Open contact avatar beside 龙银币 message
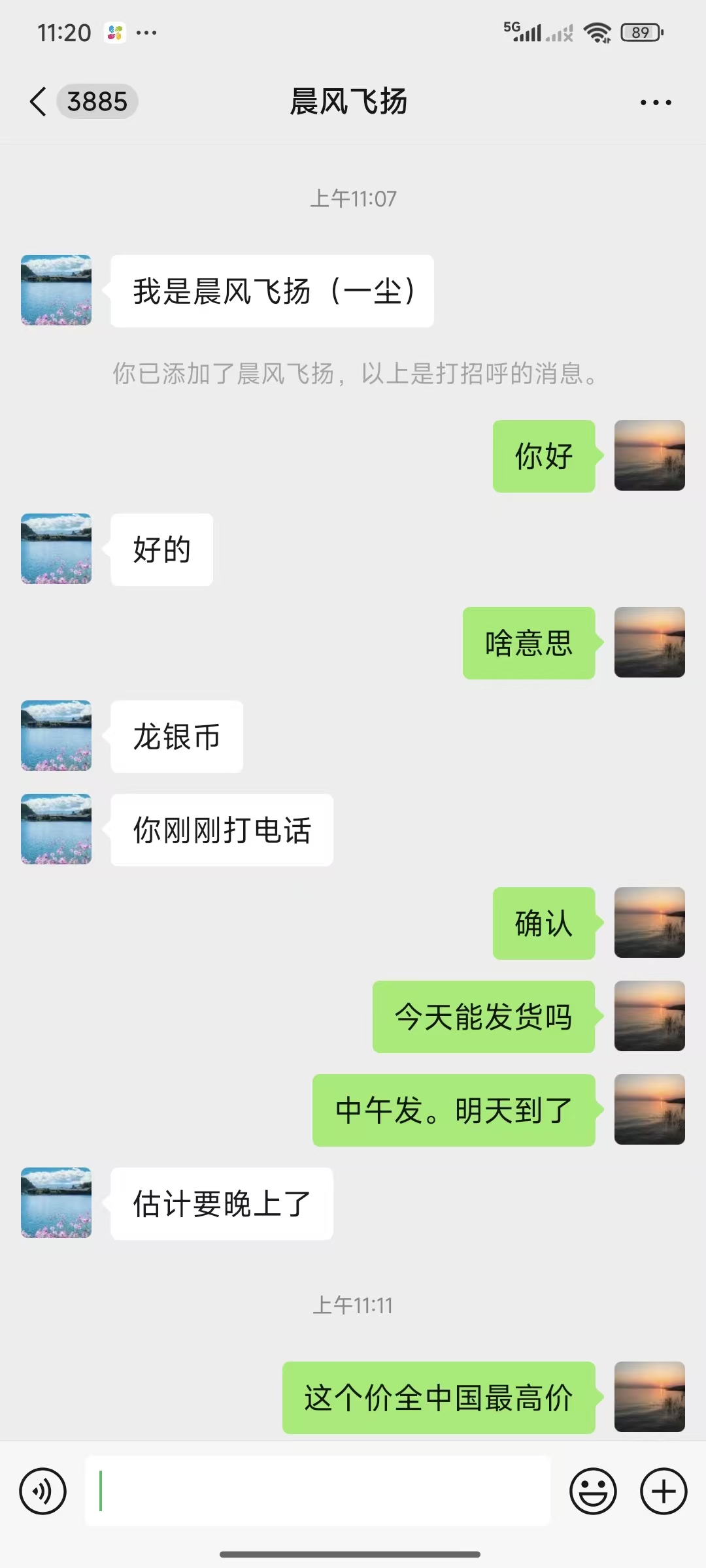706x1568 pixels. point(56,736)
